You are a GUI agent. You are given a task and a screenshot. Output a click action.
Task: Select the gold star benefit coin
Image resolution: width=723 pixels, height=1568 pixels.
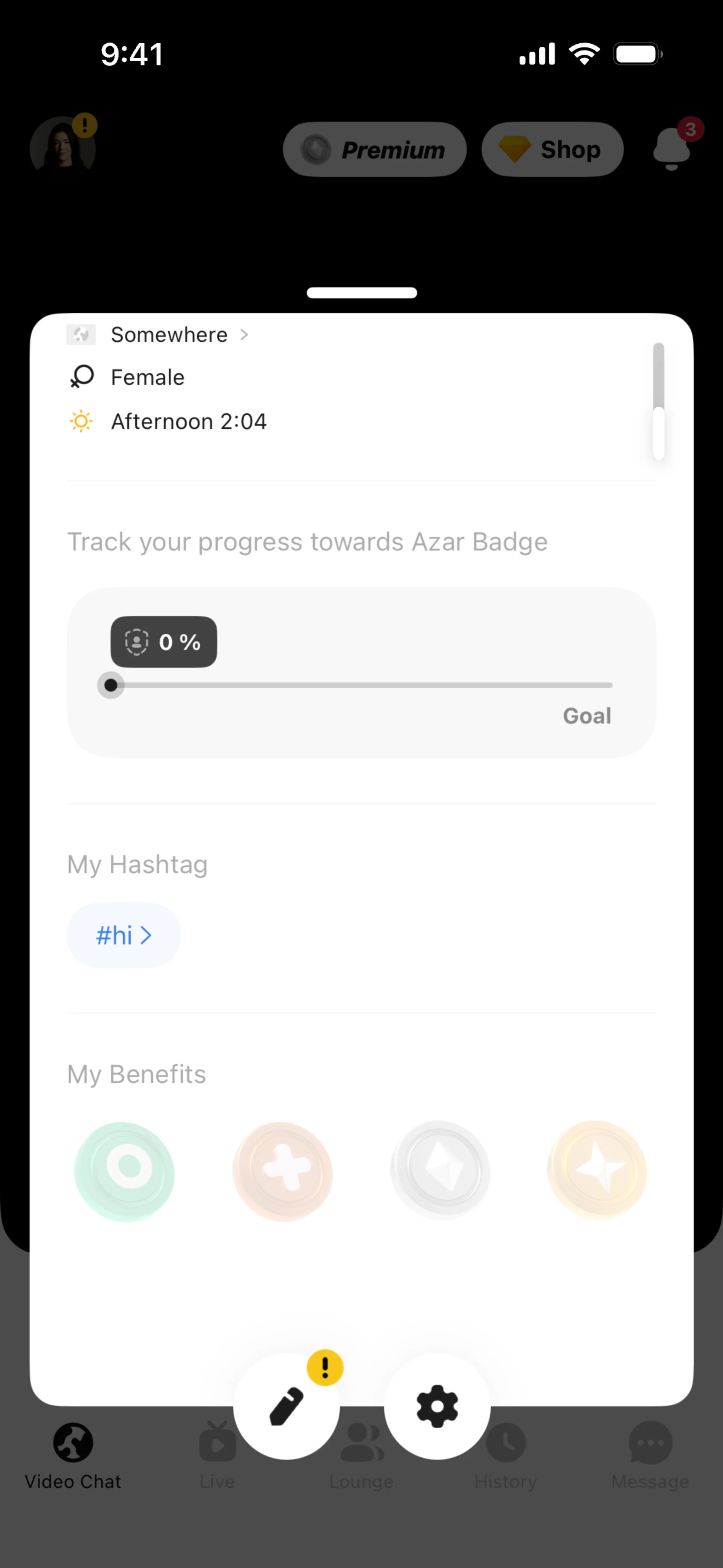coord(597,1170)
